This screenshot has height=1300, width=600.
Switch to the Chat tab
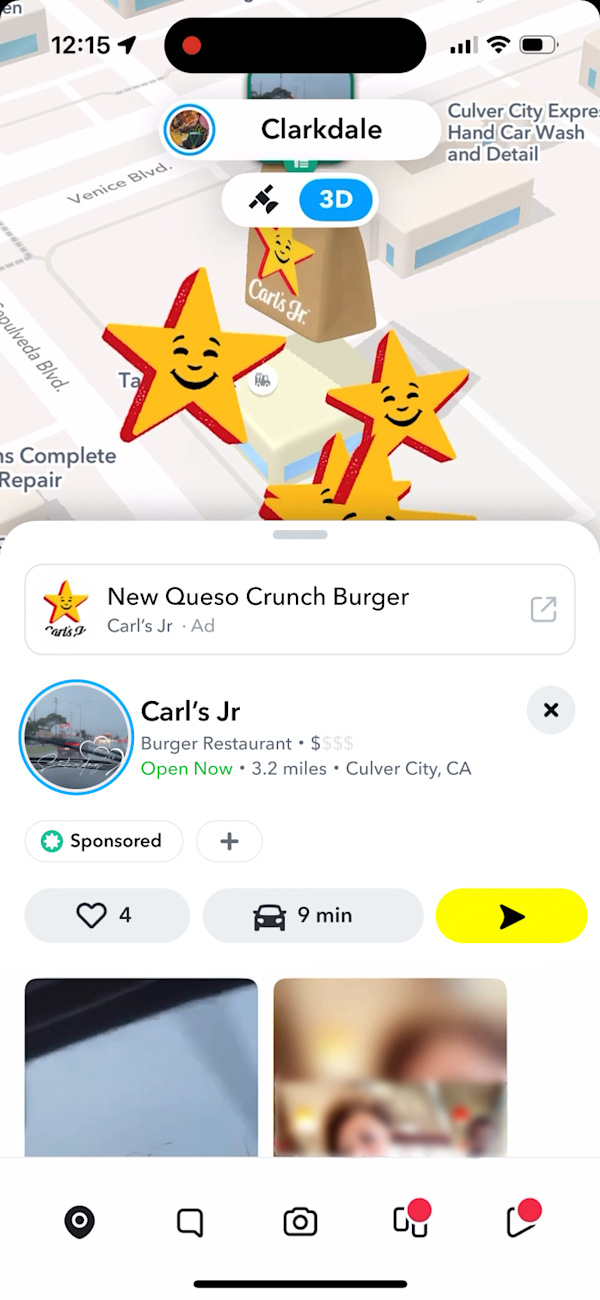(189, 1221)
